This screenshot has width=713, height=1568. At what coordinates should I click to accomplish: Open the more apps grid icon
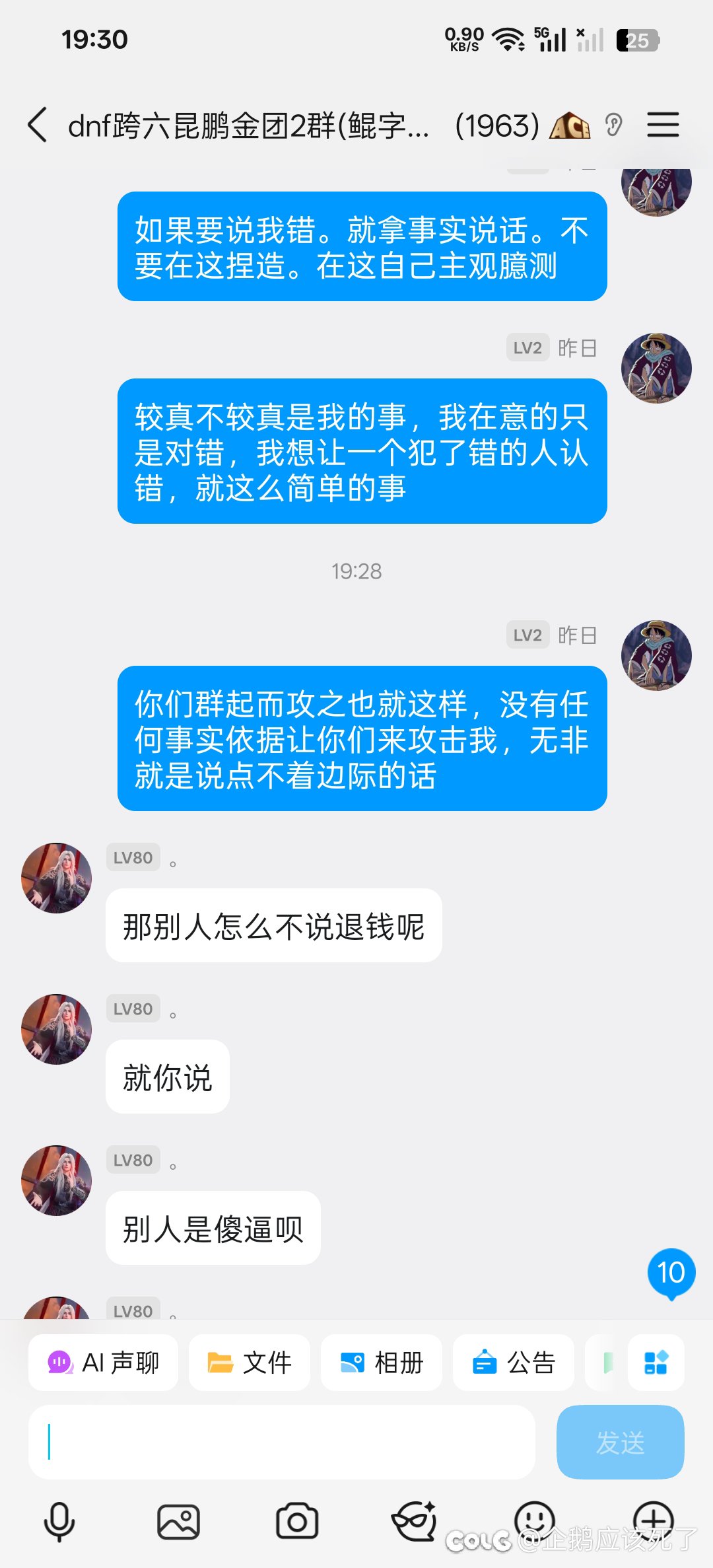point(656,1363)
